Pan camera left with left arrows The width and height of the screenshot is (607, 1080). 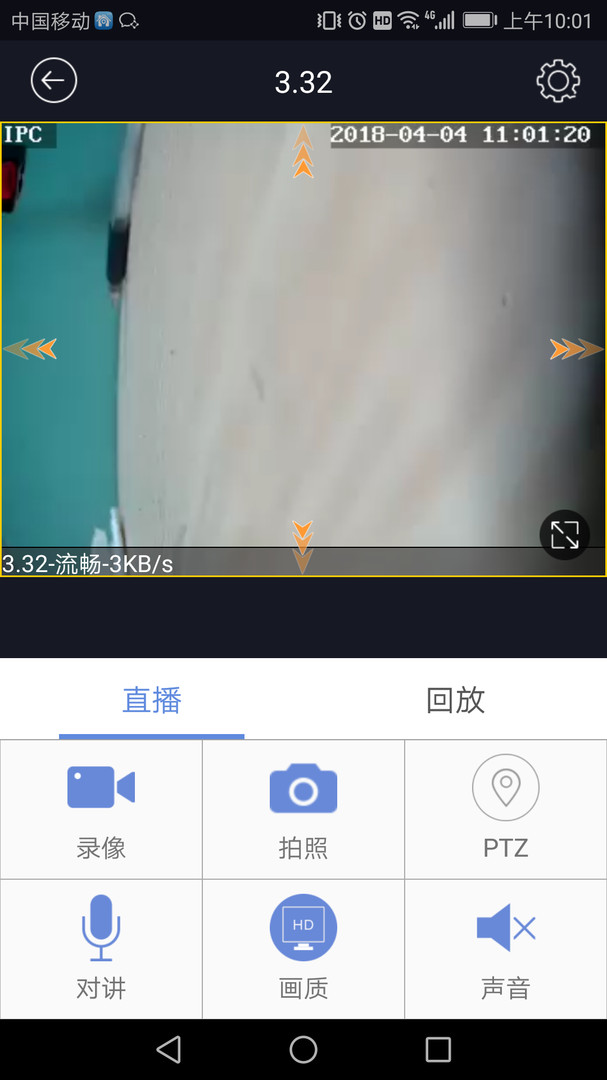click(x=31, y=349)
